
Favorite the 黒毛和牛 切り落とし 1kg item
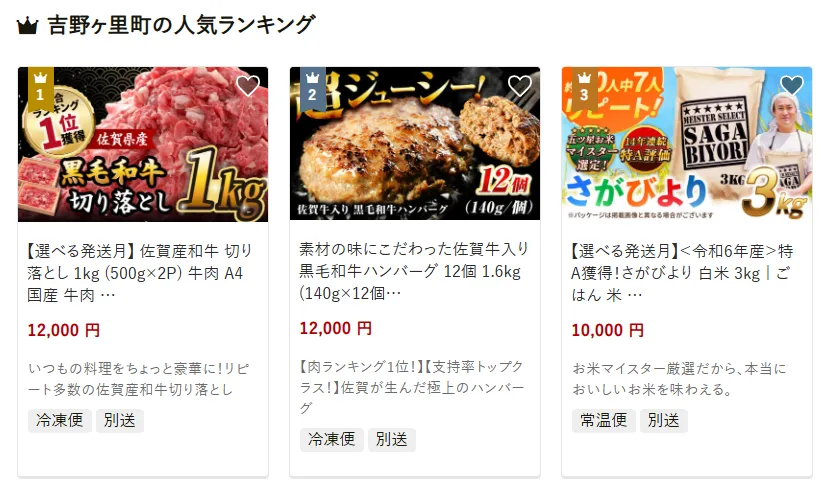coord(247,87)
